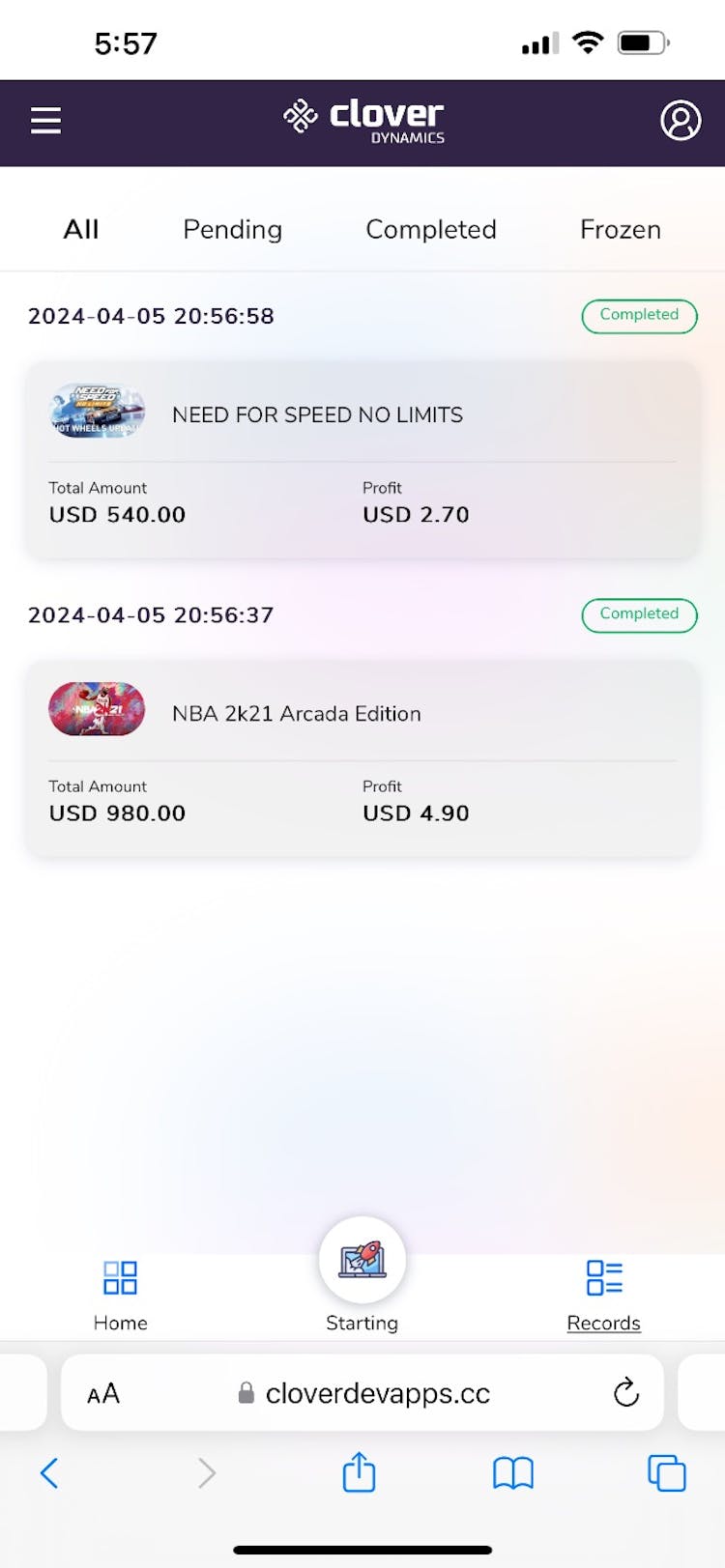Viewport: 725px width, 1568px height.
Task: Show all open Safari tabs
Action: [x=666, y=1473]
